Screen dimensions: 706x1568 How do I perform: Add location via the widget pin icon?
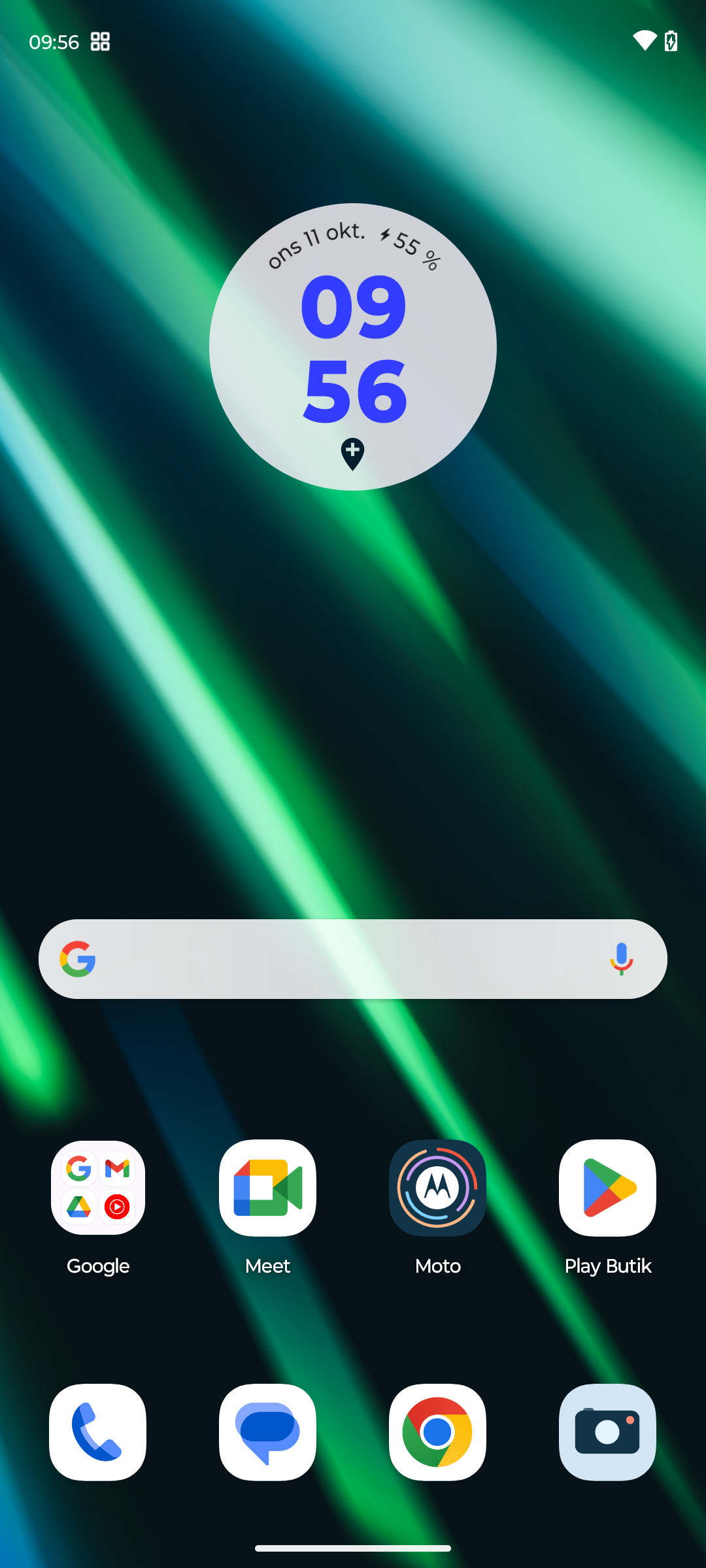352,454
